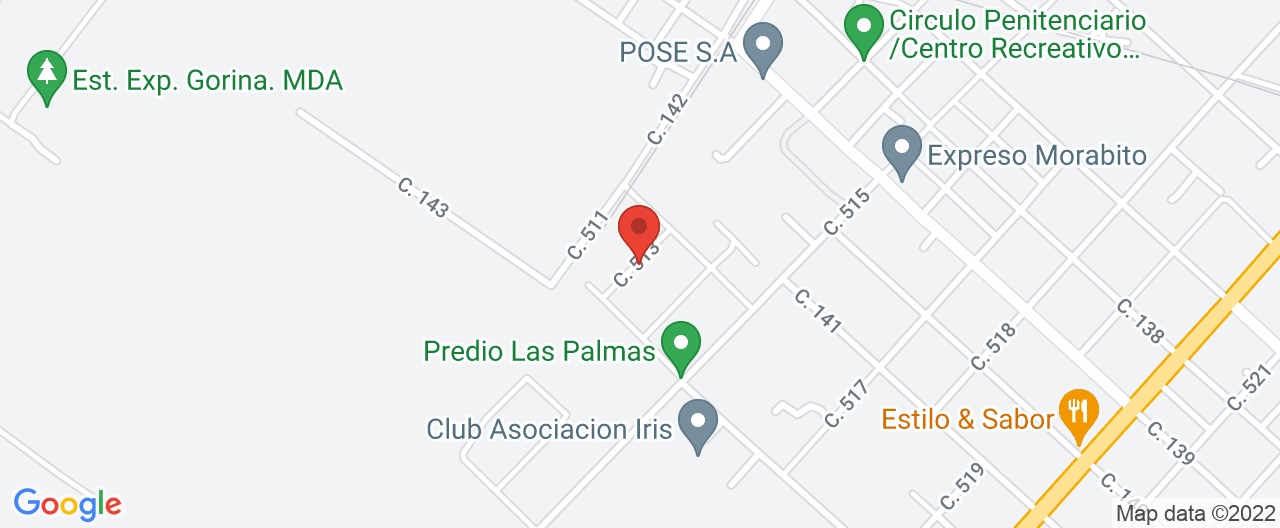
Task: Tap the red location pin on C. 513
Action: [639, 231]
